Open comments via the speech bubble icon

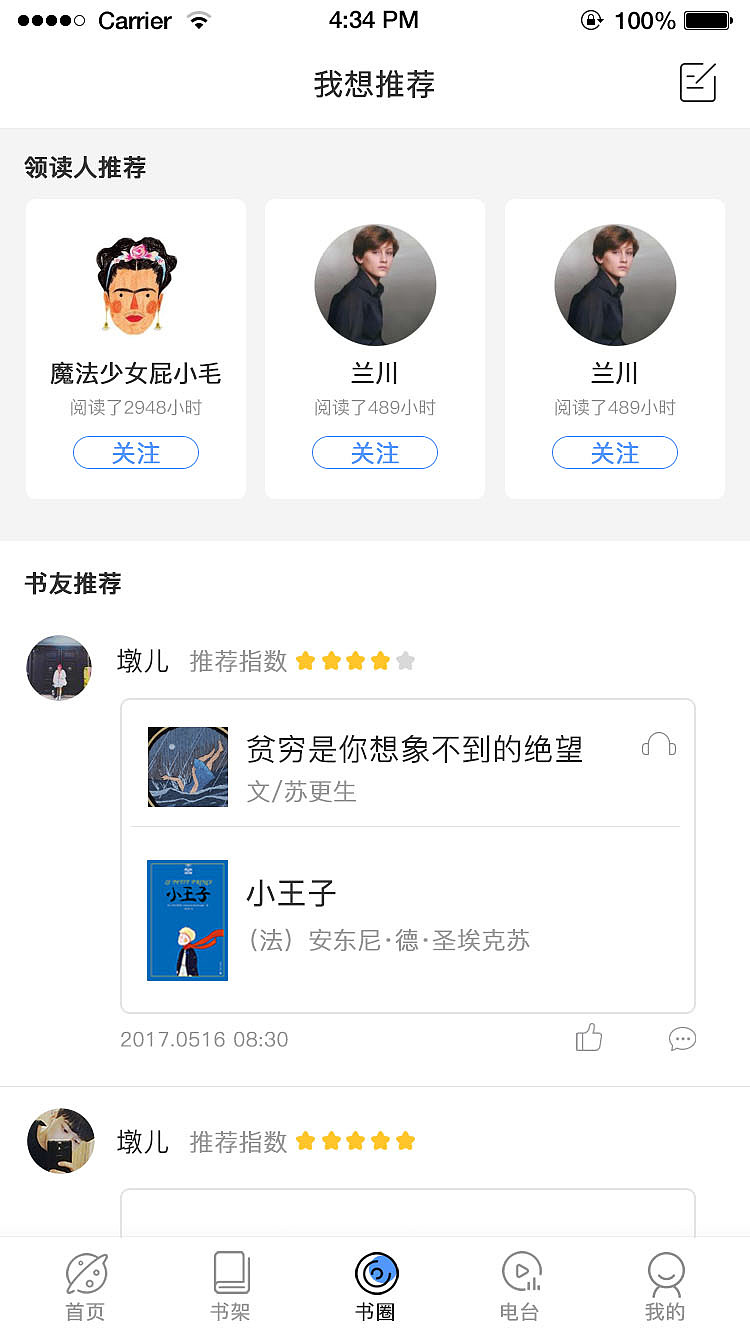(682, 1040)
